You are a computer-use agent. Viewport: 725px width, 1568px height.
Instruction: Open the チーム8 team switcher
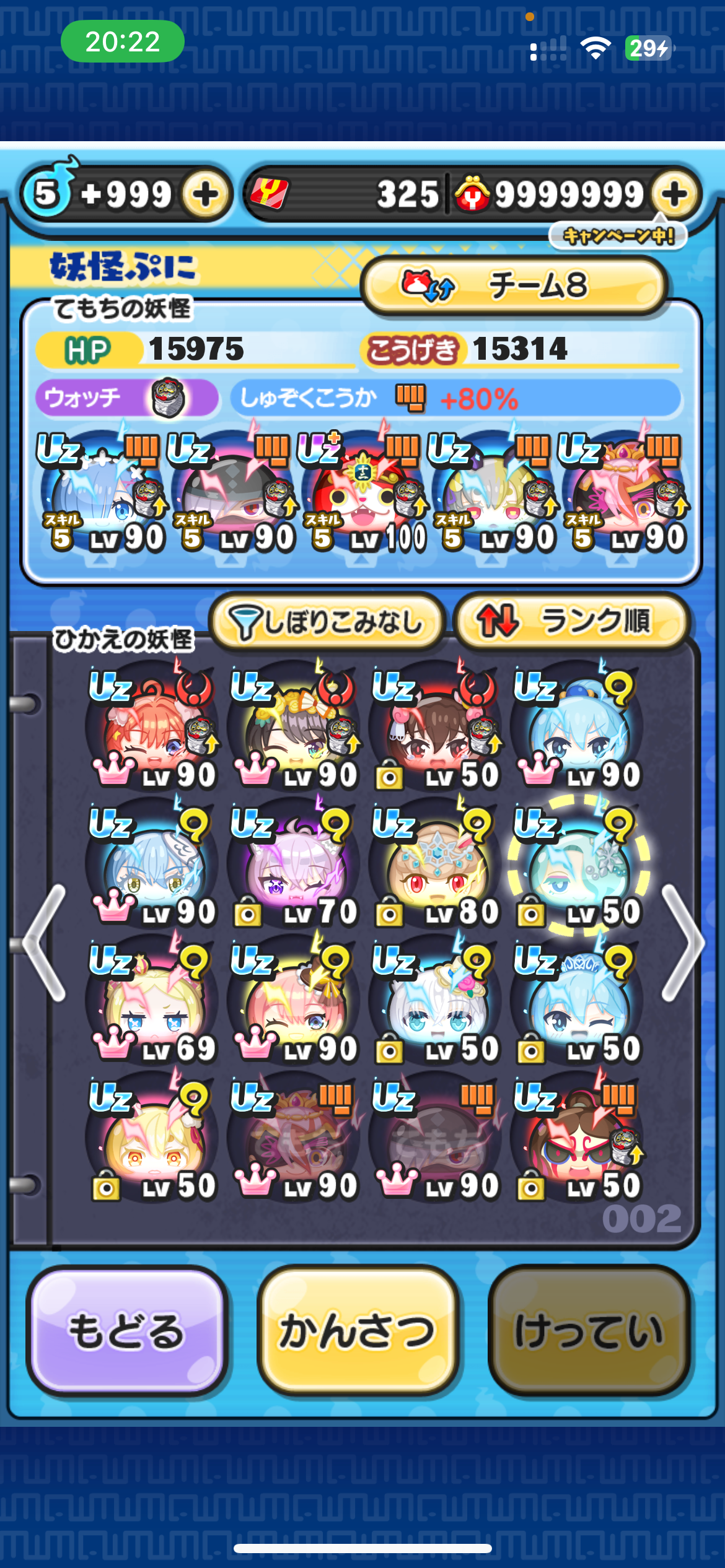click(514, 286)
